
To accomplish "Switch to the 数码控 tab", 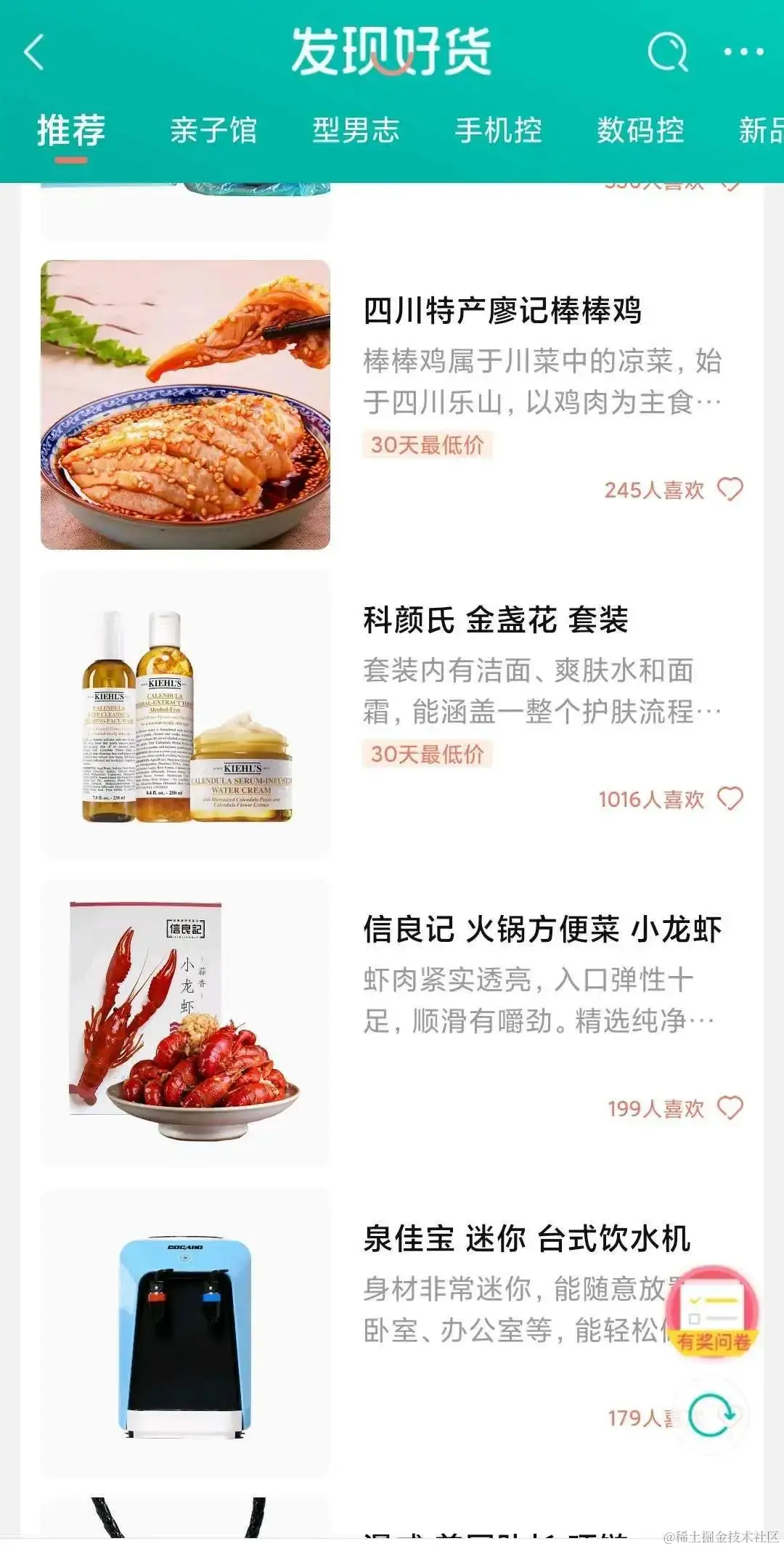I will [640, 131].
